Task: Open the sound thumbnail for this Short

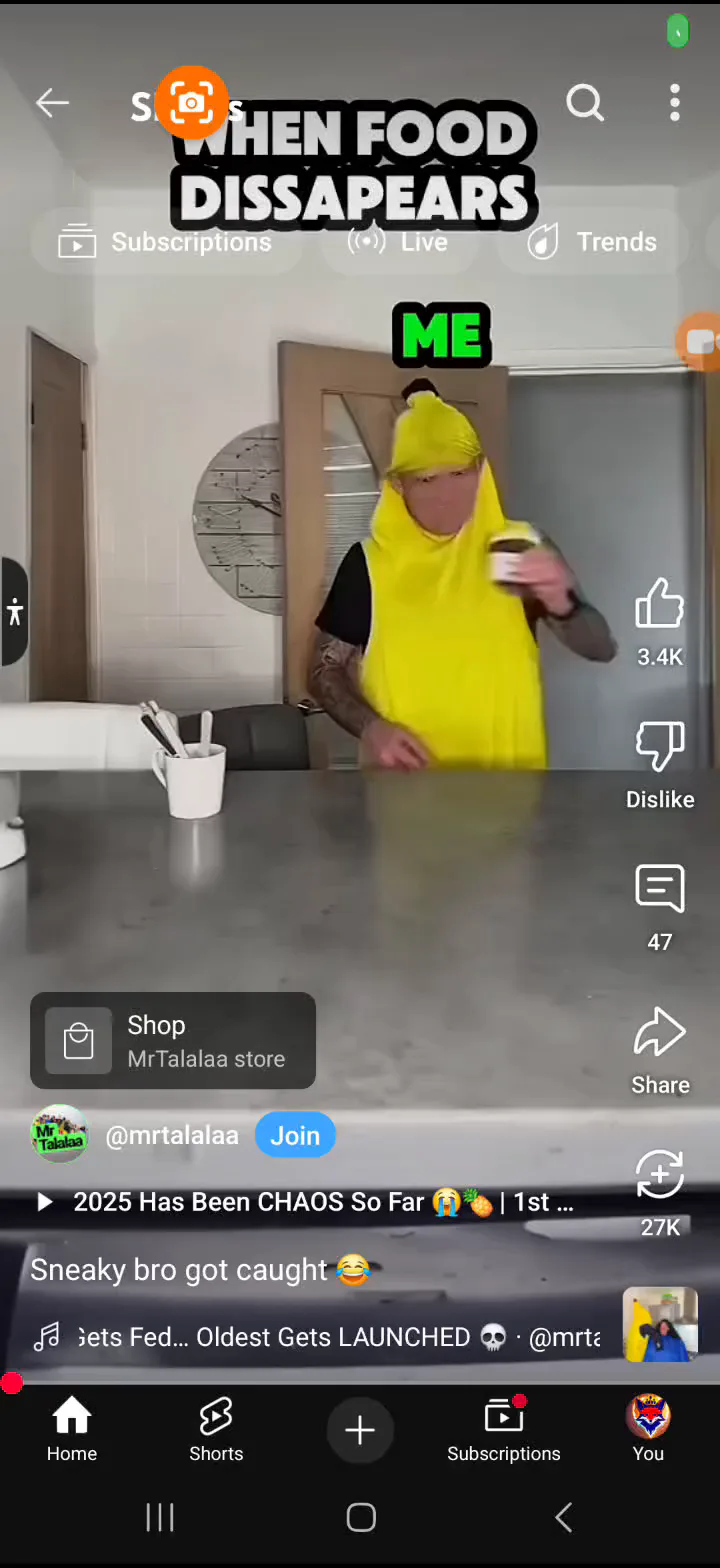Action: tap(660, 1325)
